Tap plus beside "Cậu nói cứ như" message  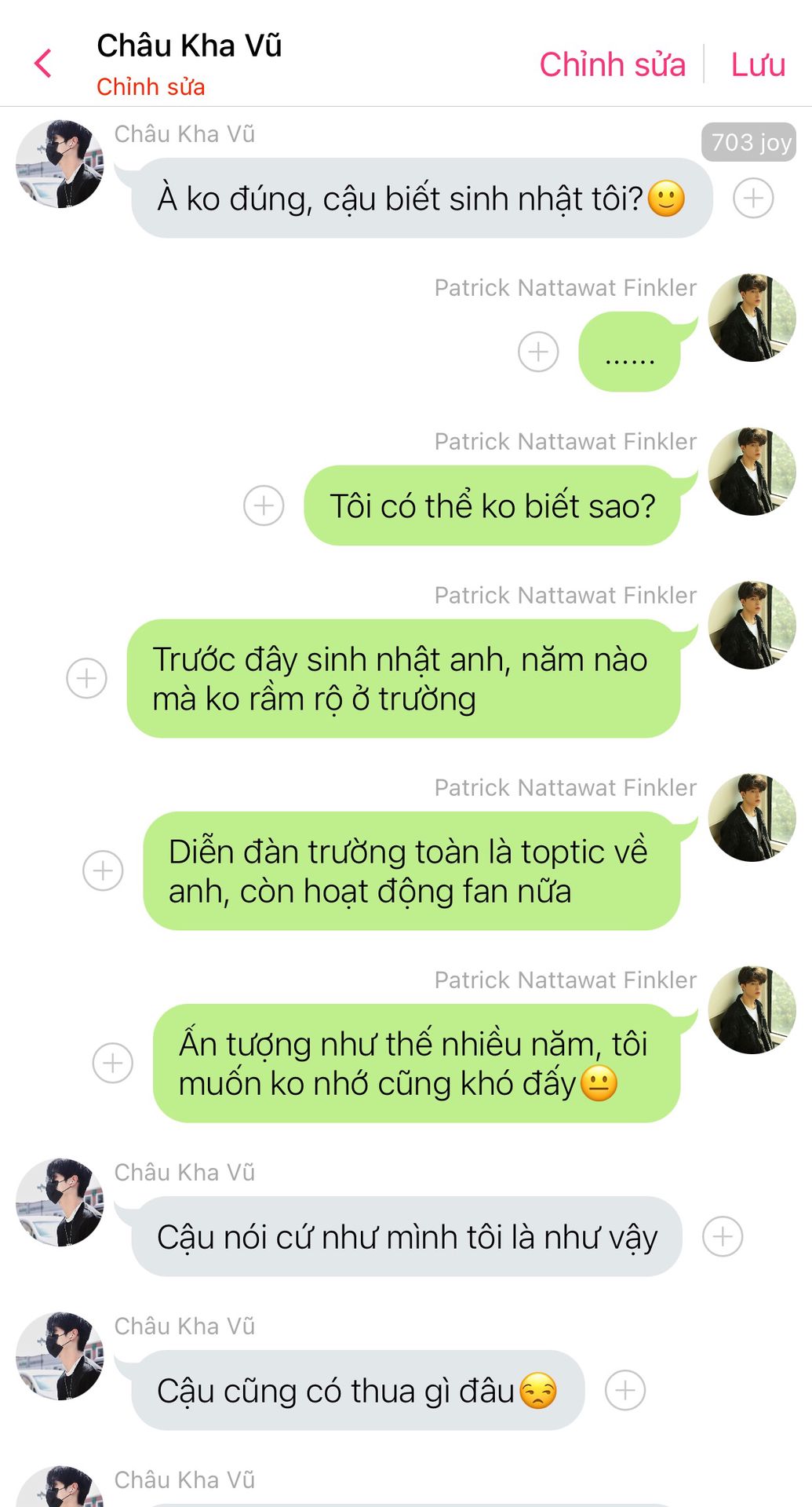[723, 1236]
